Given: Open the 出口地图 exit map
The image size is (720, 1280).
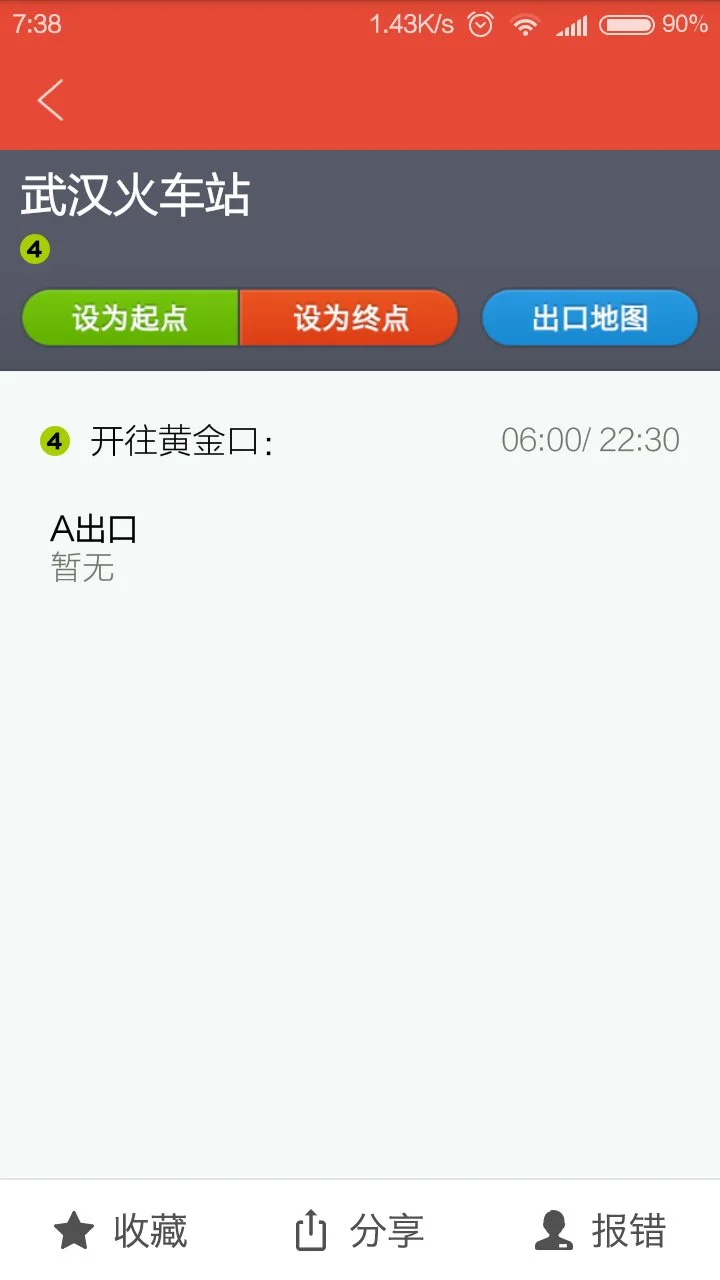Looking at the screenshot, I should point(589,317).
